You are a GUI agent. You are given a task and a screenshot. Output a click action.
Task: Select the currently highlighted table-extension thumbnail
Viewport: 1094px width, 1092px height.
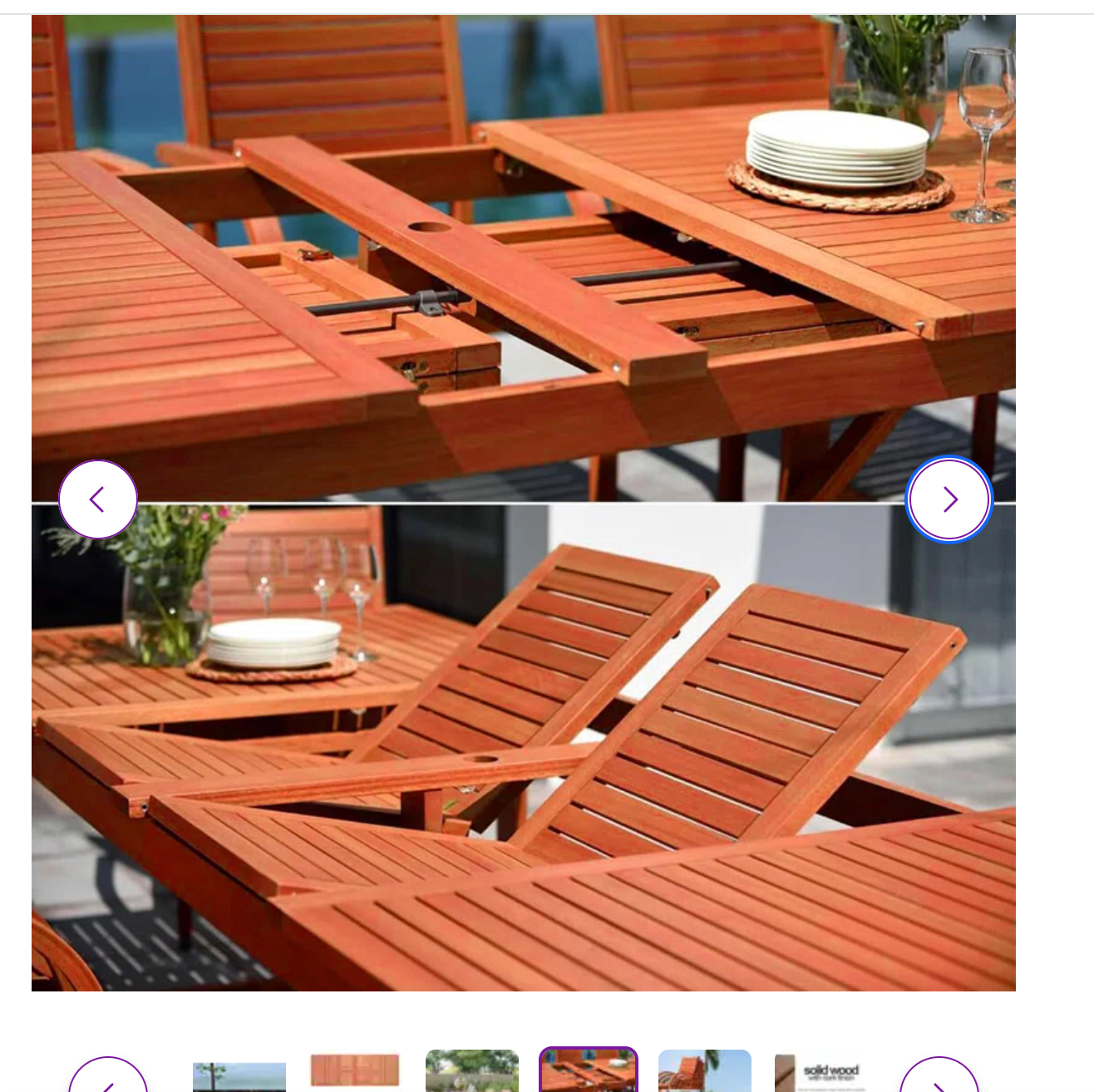(x=588, y=1072)
